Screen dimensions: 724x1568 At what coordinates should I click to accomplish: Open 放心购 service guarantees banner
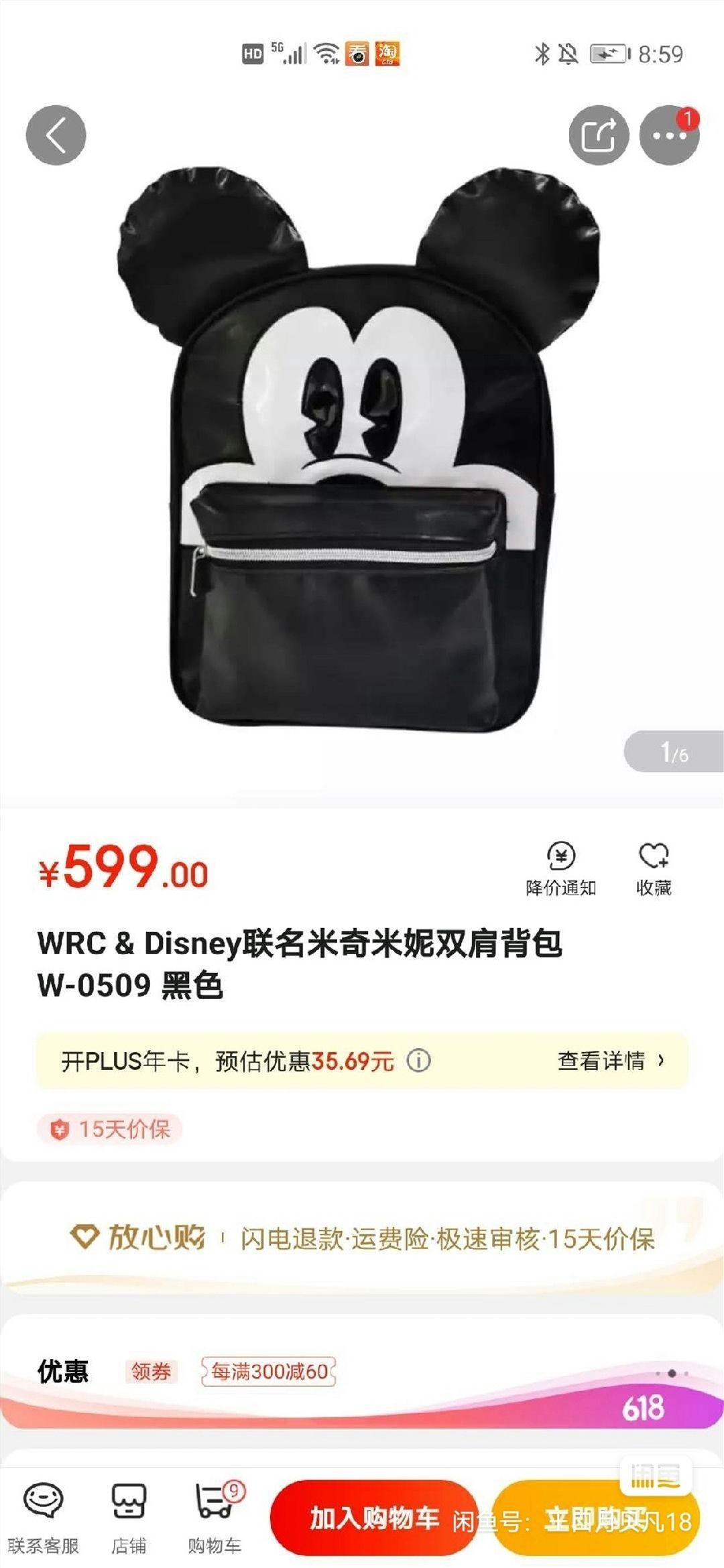pyautogui.click(x=362, y=1238)
